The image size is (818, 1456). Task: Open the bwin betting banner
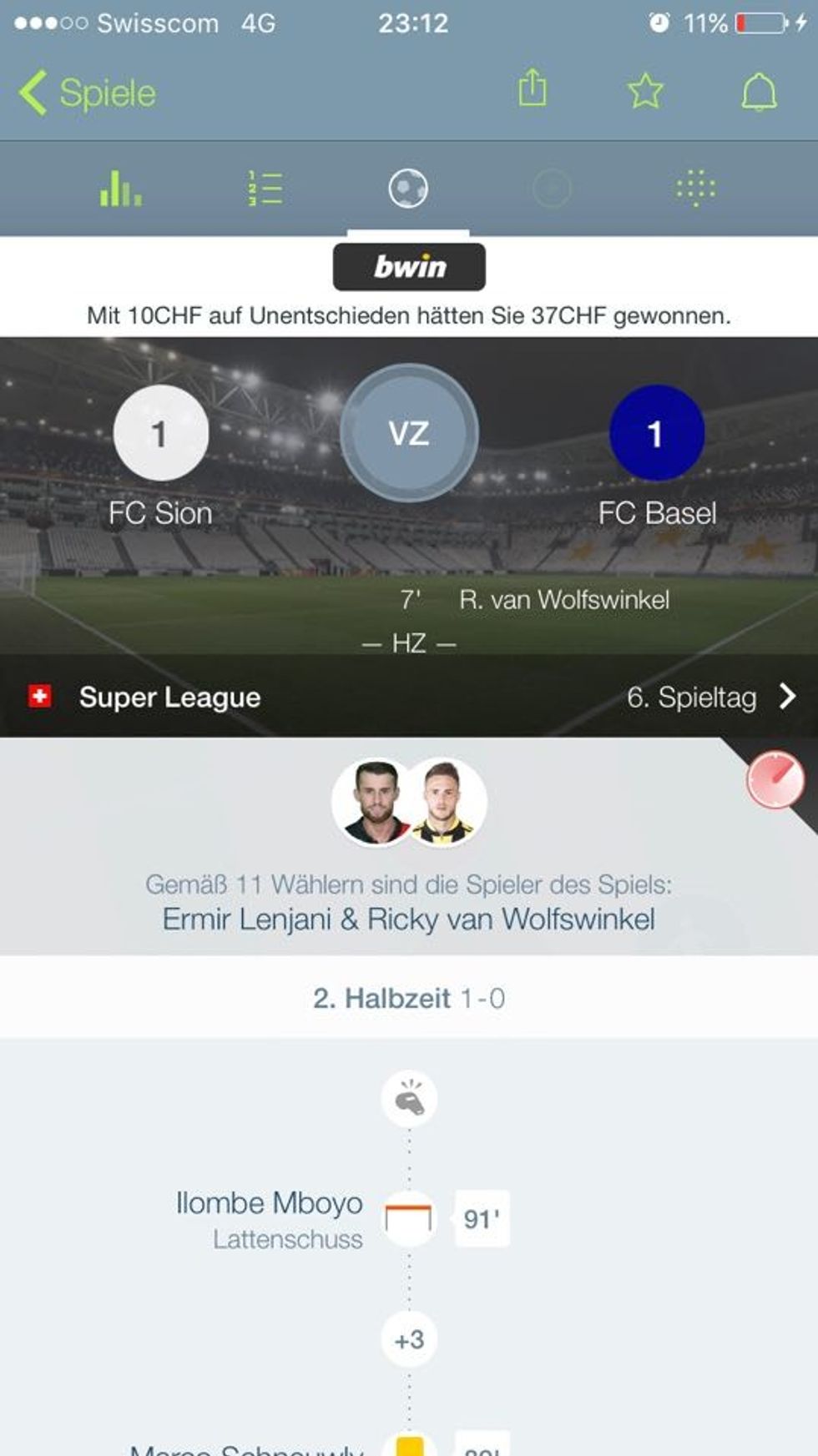(x=409, y=268)
